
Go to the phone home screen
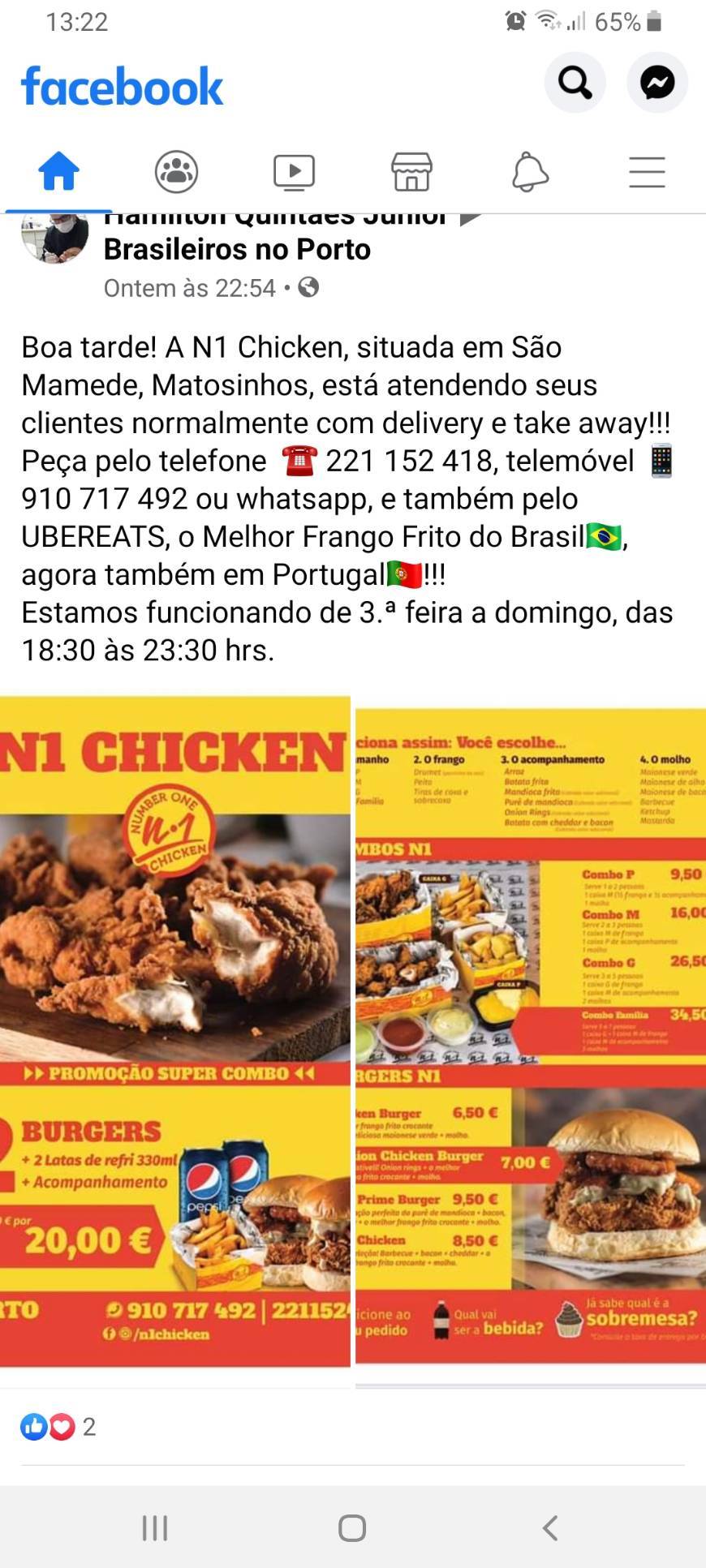352,1527
